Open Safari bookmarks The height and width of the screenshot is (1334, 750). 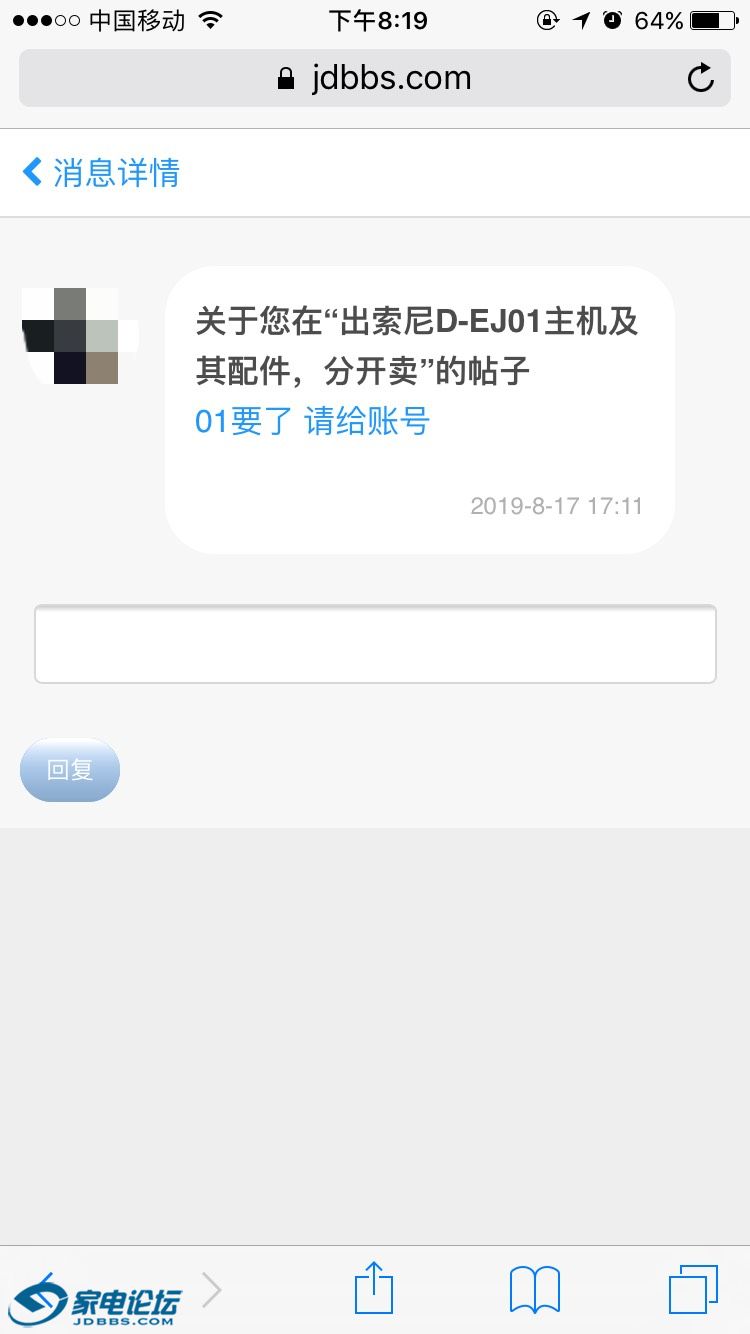[535, 1289]
